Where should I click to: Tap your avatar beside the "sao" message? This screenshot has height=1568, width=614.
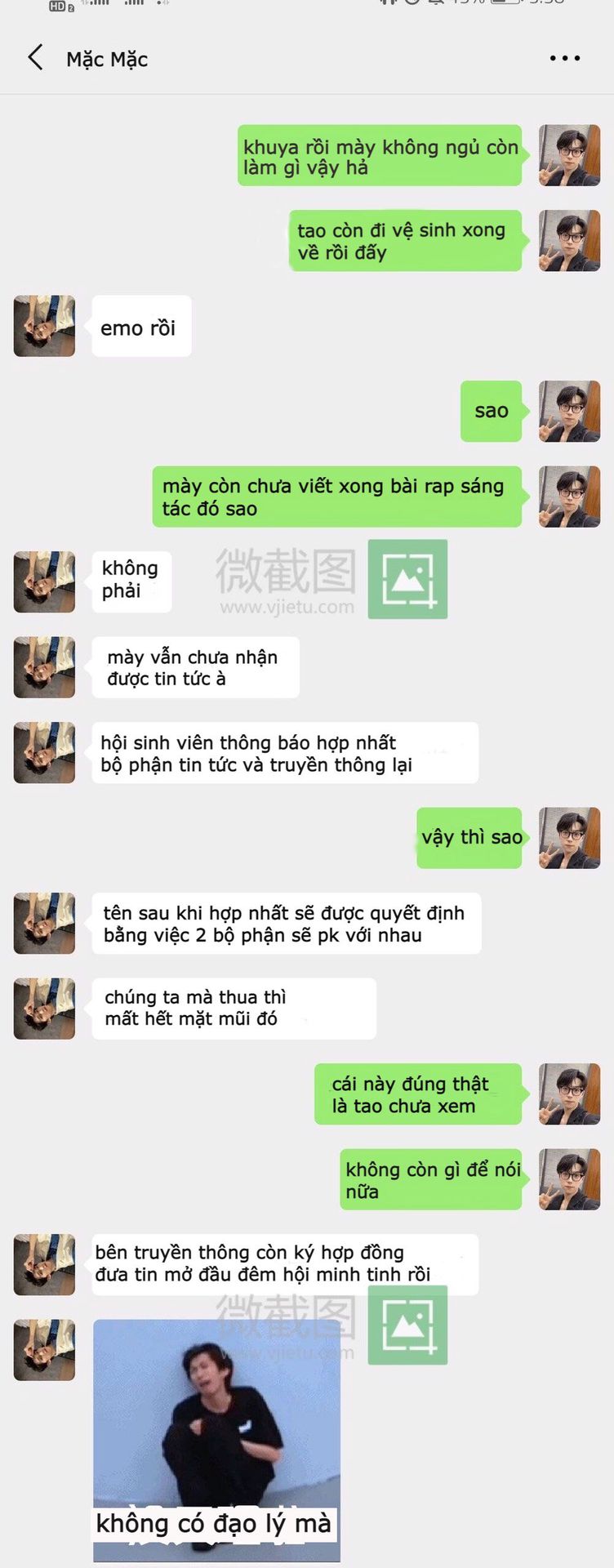tap(569, 411)
